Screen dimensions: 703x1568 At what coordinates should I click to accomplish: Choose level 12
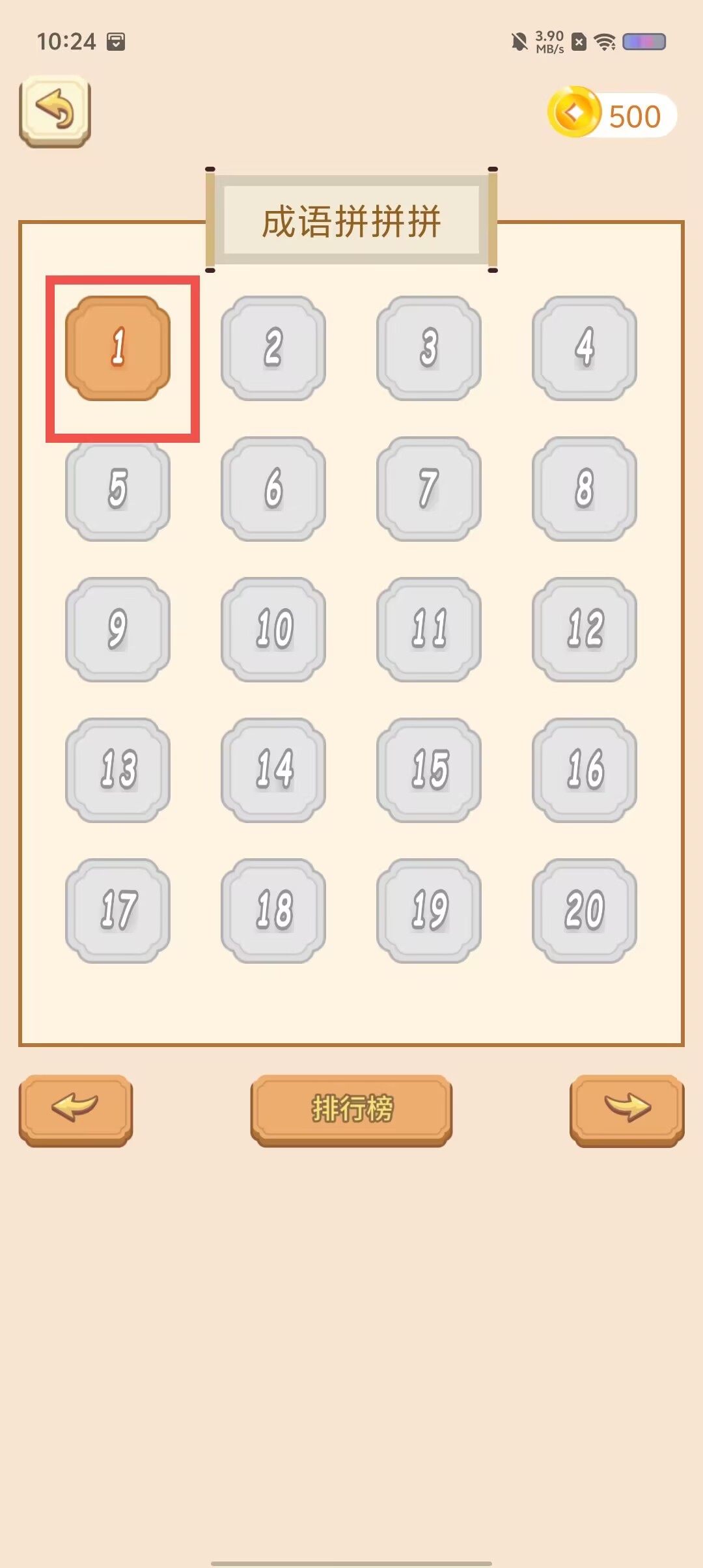pos(585,630)
